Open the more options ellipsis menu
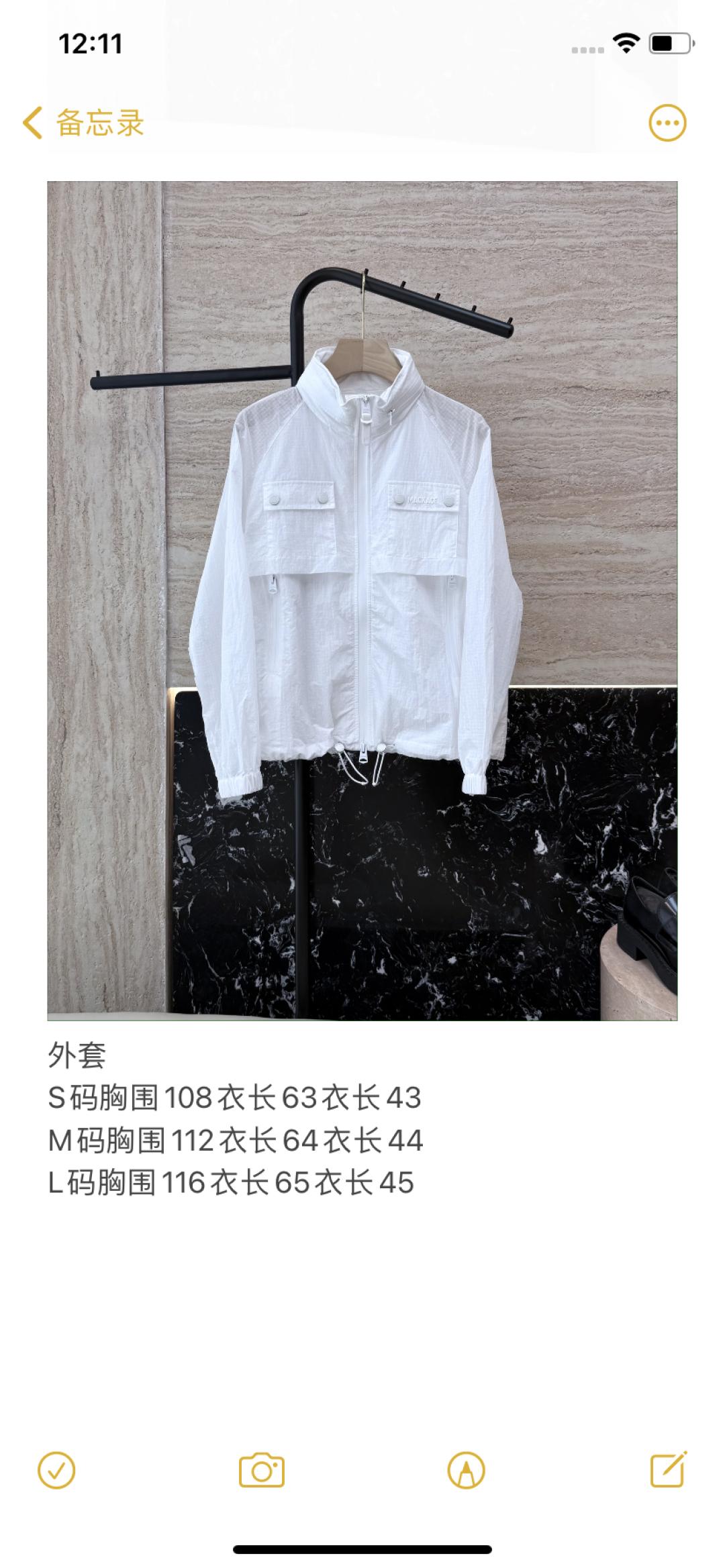725x1568 pixels. (667, 123)
